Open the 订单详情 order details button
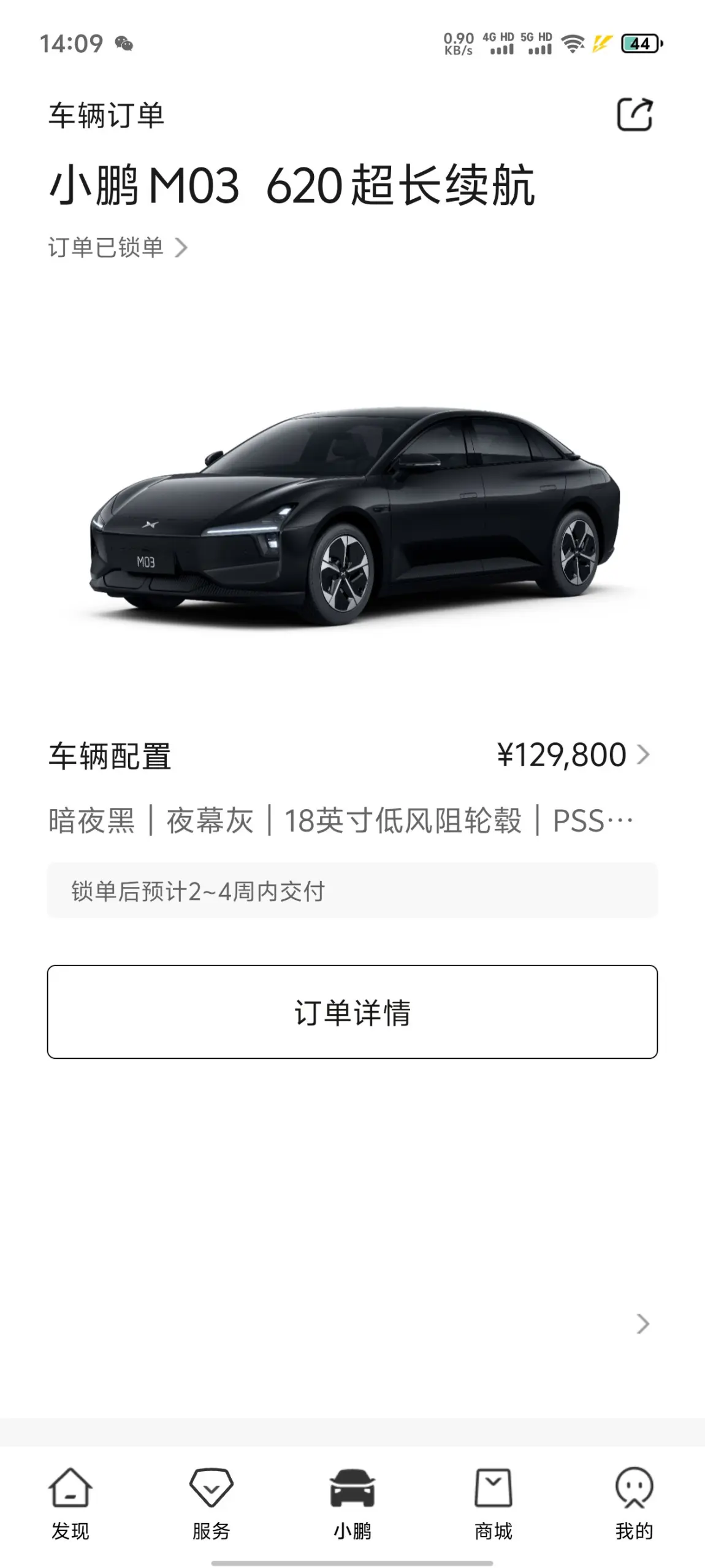The height and width of the screenshot is (1568, 705). (x=352, y=1012)
